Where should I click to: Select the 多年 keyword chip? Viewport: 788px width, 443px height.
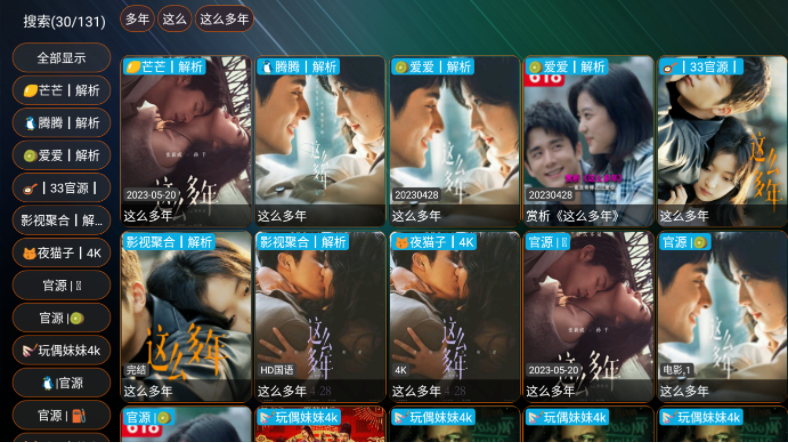coord(137,19)
